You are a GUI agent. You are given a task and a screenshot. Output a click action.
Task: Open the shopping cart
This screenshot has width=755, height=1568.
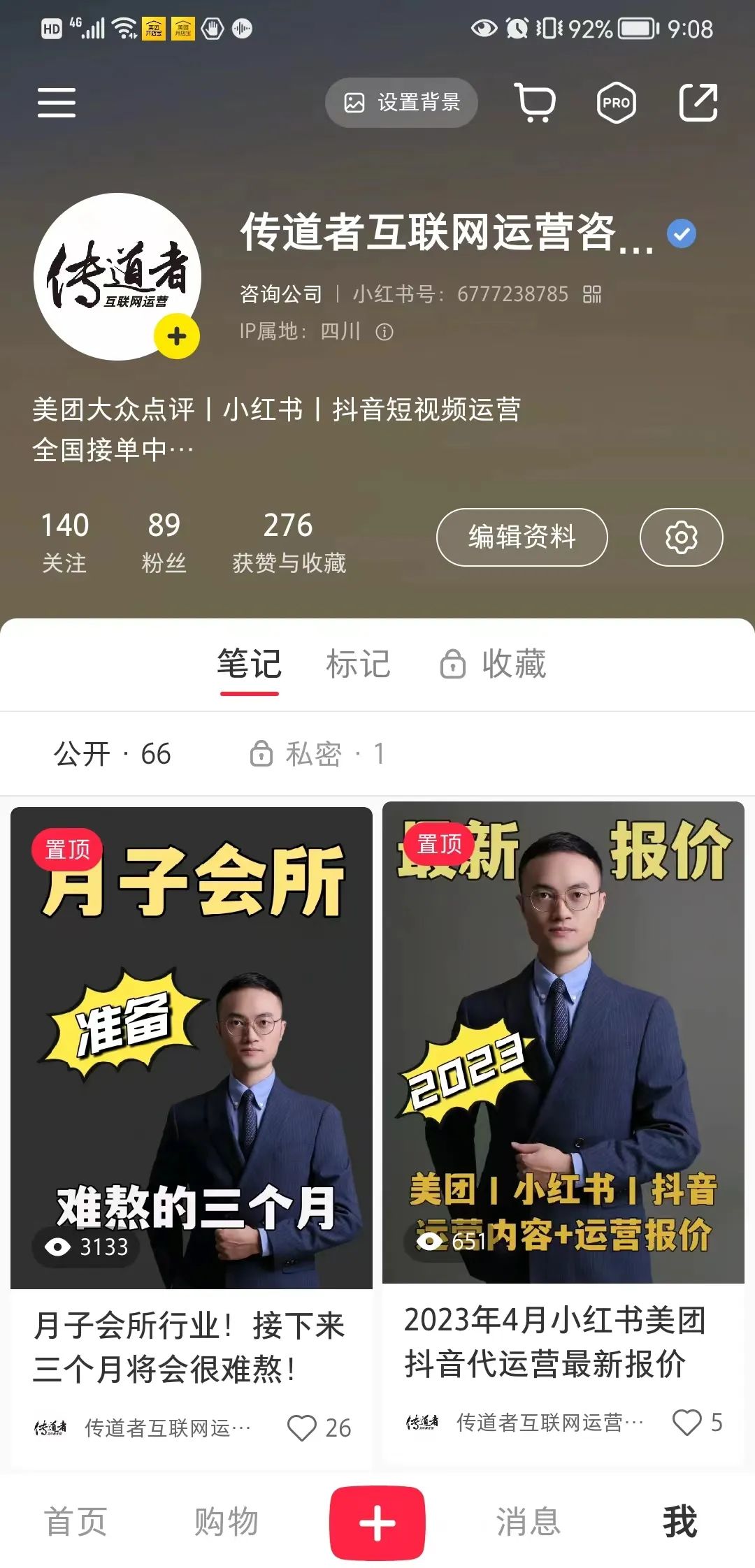535,103
